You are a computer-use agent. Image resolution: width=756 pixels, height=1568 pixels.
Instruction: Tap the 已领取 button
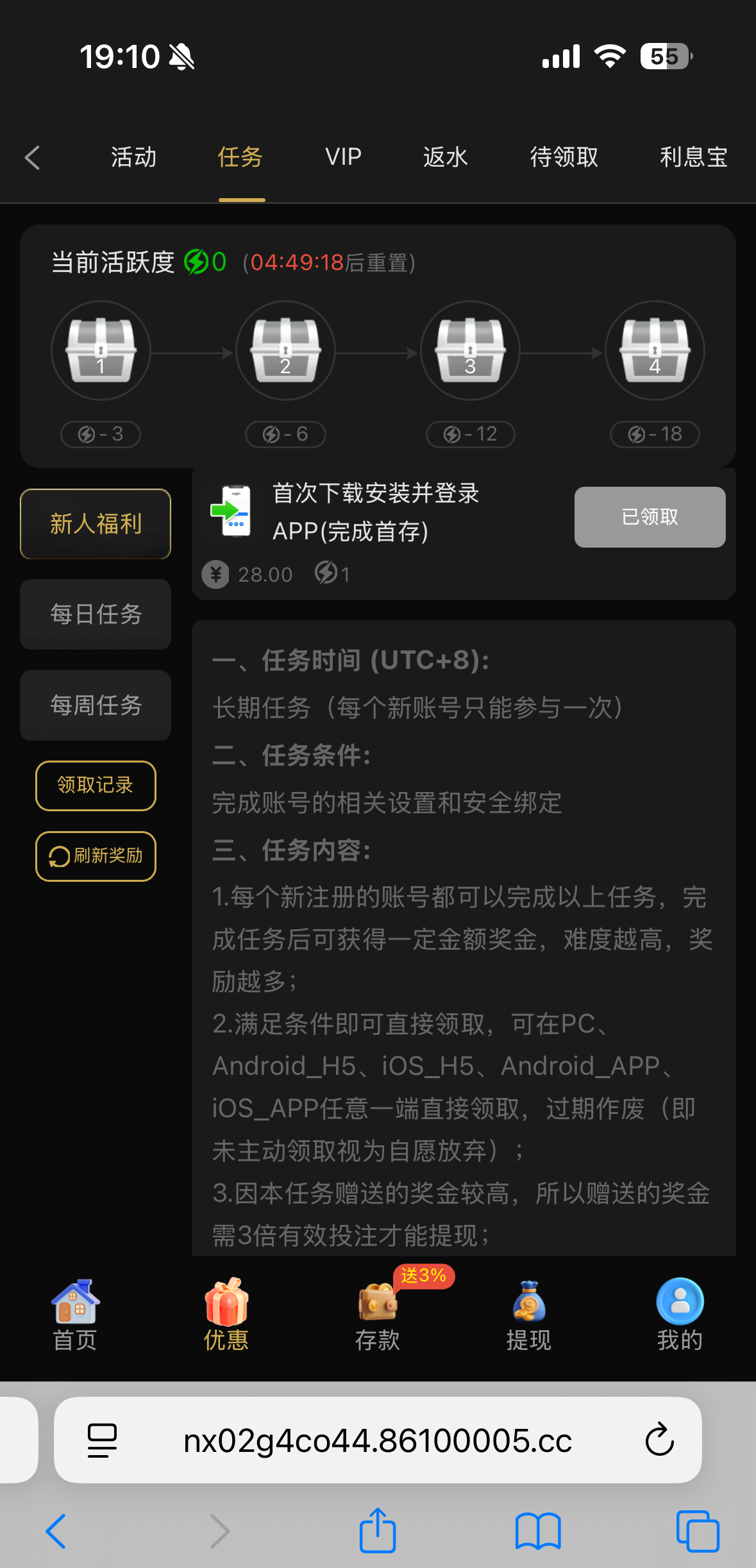[650, 517]
